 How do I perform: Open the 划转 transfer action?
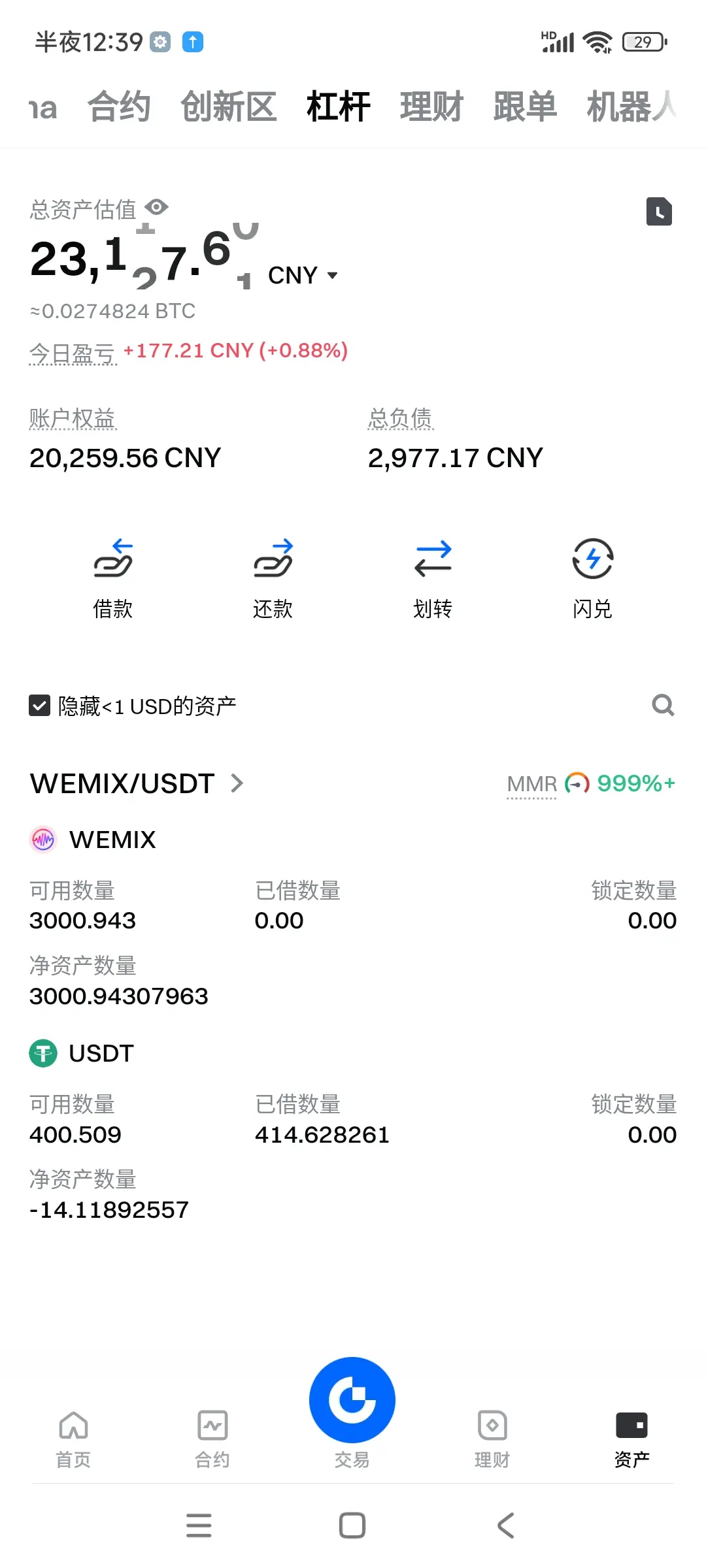pyautogui.click(x=433, y=579)
